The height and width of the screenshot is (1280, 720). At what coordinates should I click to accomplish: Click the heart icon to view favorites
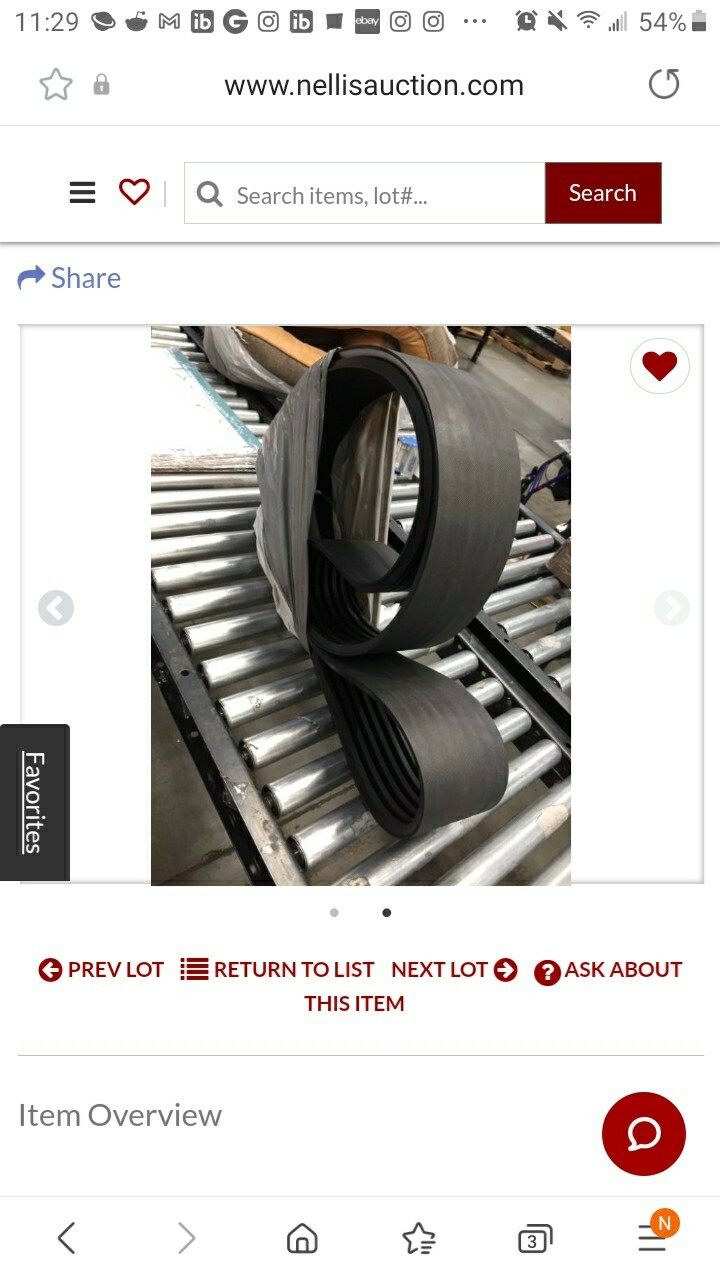coord(134,192)
